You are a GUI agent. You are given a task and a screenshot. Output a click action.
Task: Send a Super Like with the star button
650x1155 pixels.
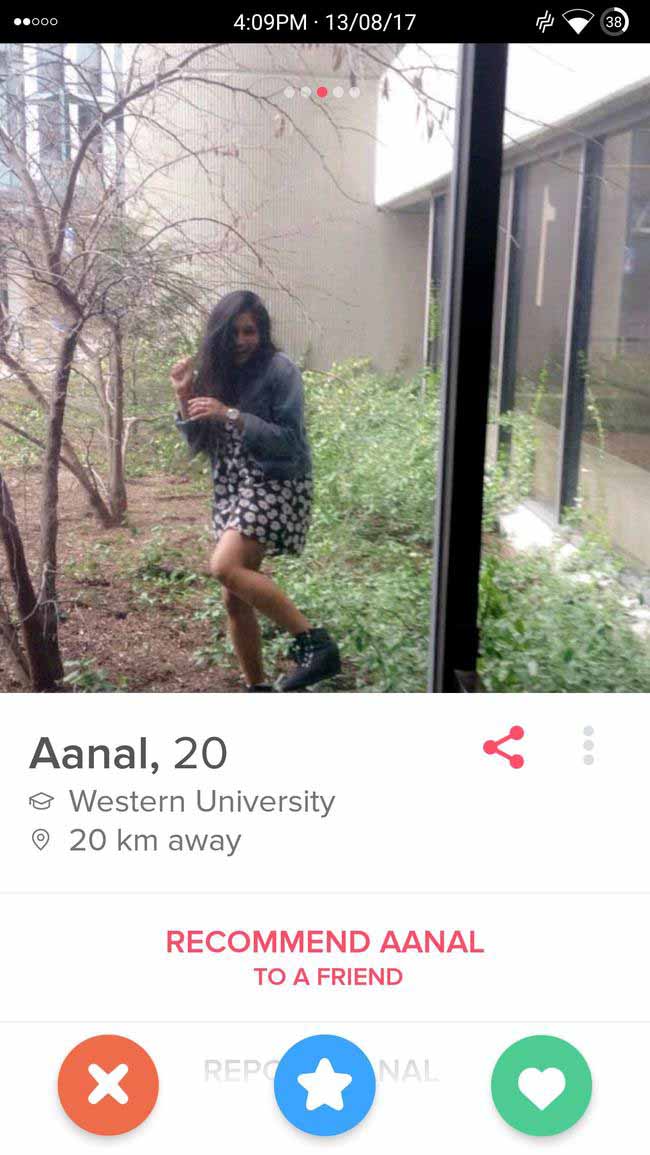(x=325, y=1085)
